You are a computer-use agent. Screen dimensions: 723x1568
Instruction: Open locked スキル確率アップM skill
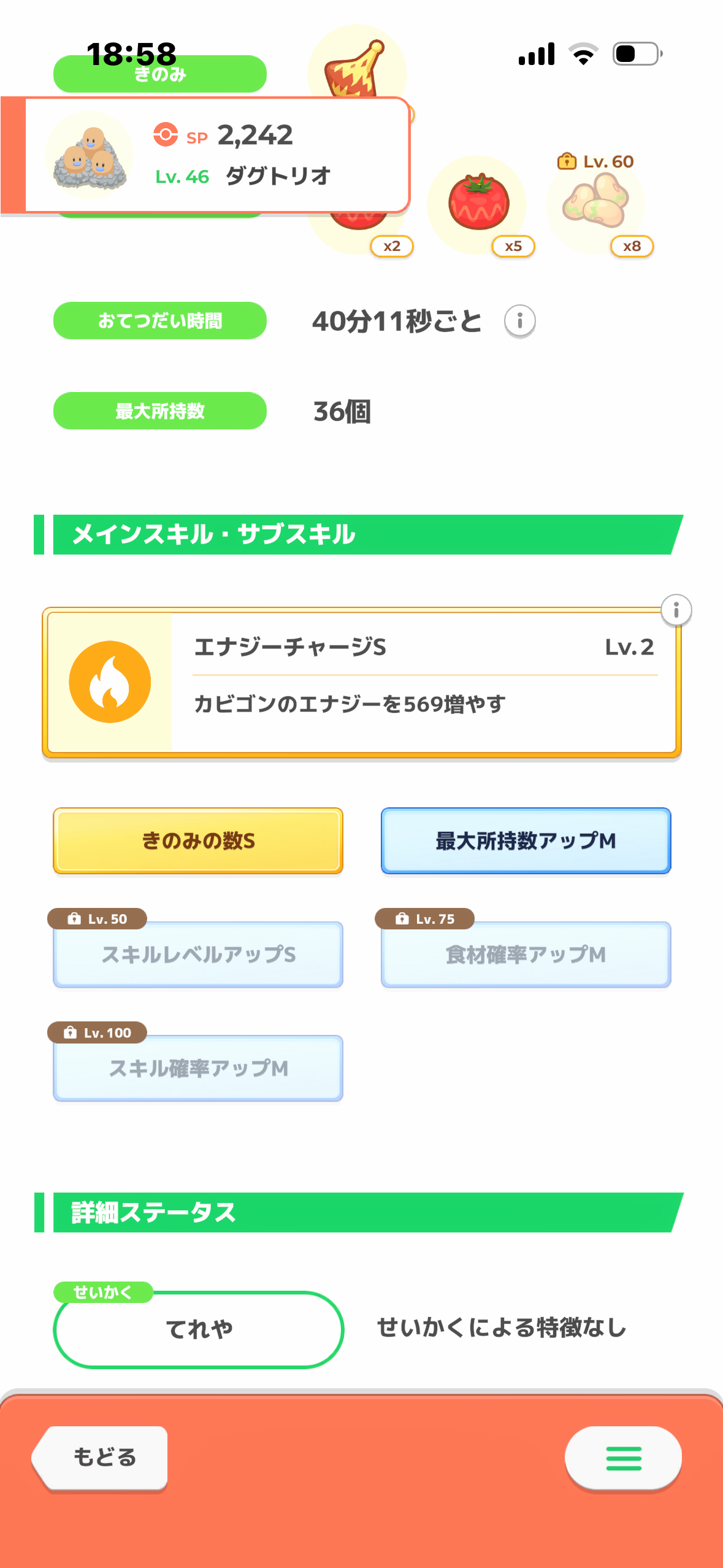click(198, 1068)
